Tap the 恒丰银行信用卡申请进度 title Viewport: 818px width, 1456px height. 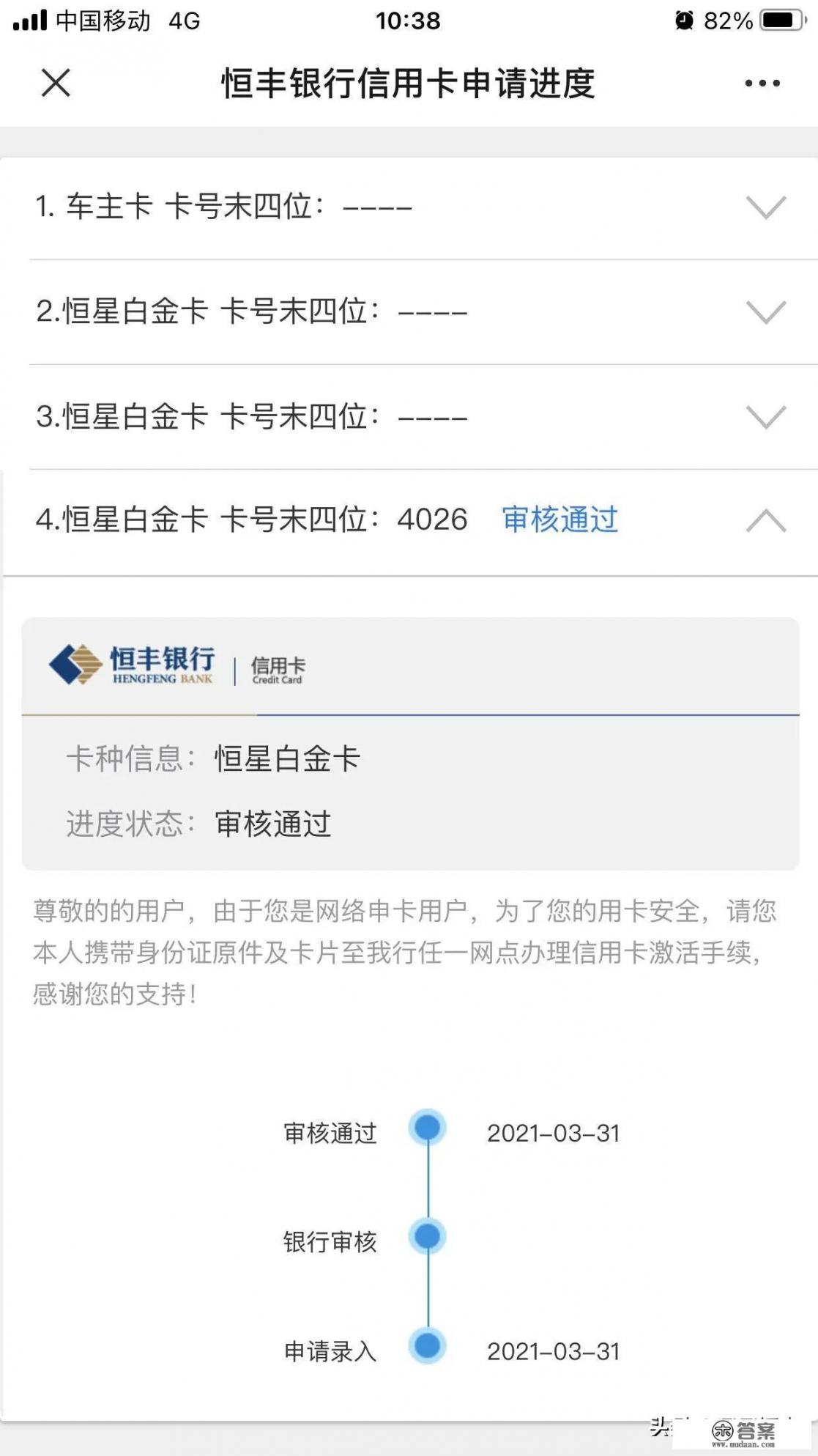coord(409,82)
